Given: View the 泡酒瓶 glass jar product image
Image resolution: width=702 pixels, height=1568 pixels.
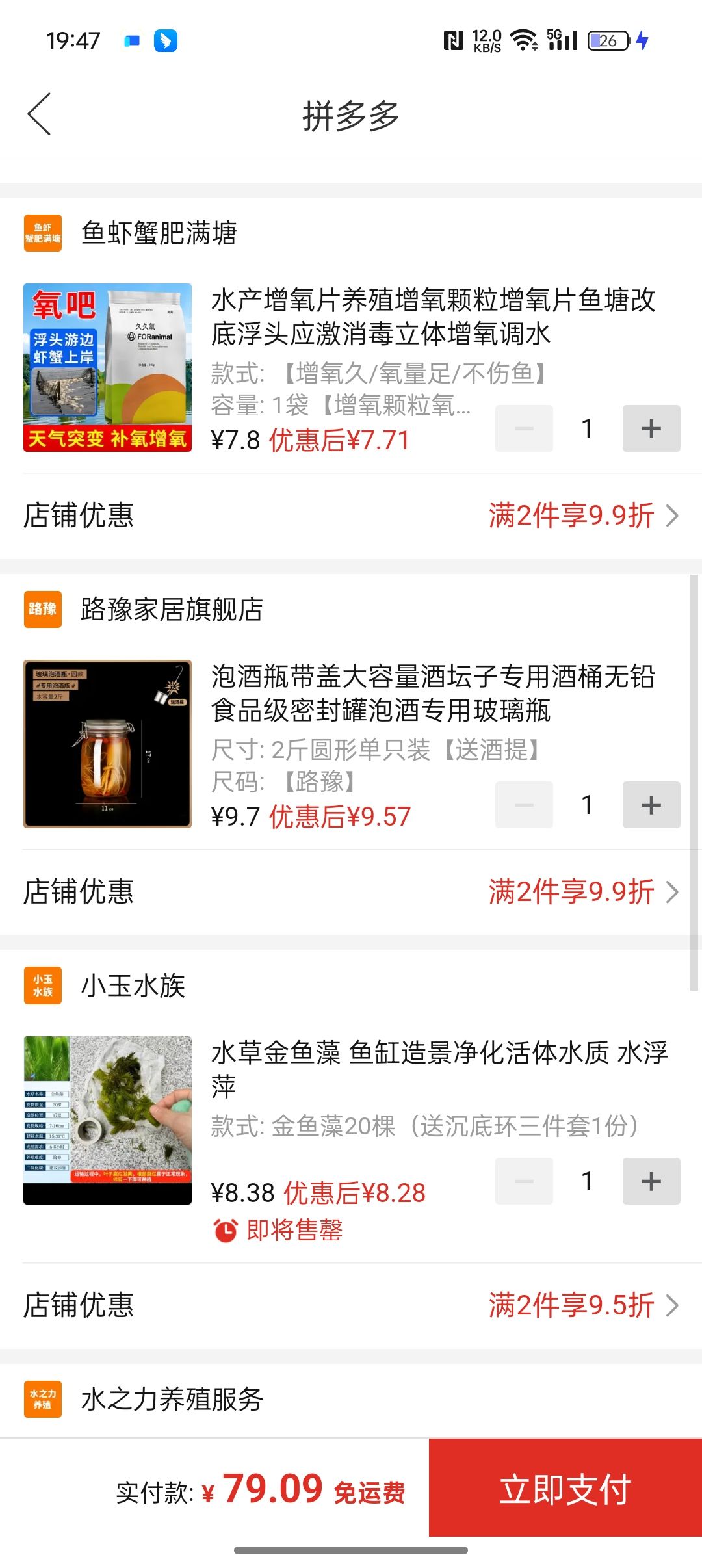Looking at the screenshot, I should click(108, 744).
